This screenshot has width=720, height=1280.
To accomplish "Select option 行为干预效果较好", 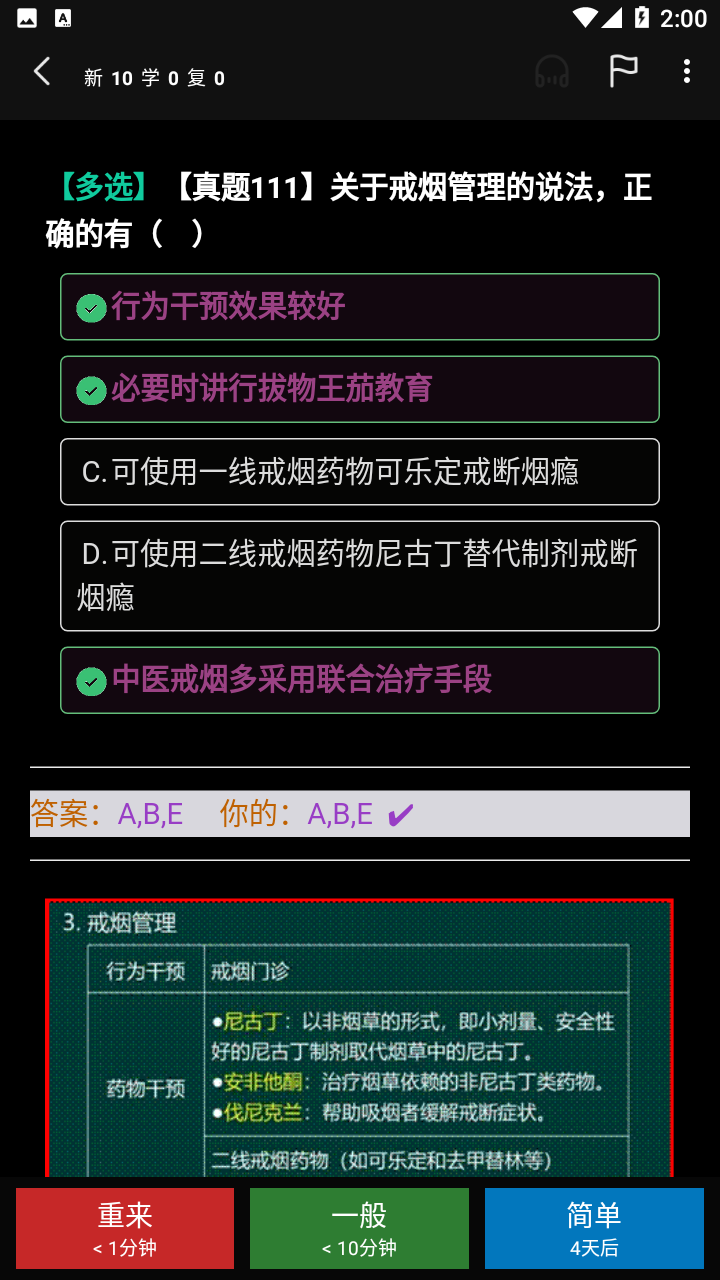I will (x=360, y=307).
